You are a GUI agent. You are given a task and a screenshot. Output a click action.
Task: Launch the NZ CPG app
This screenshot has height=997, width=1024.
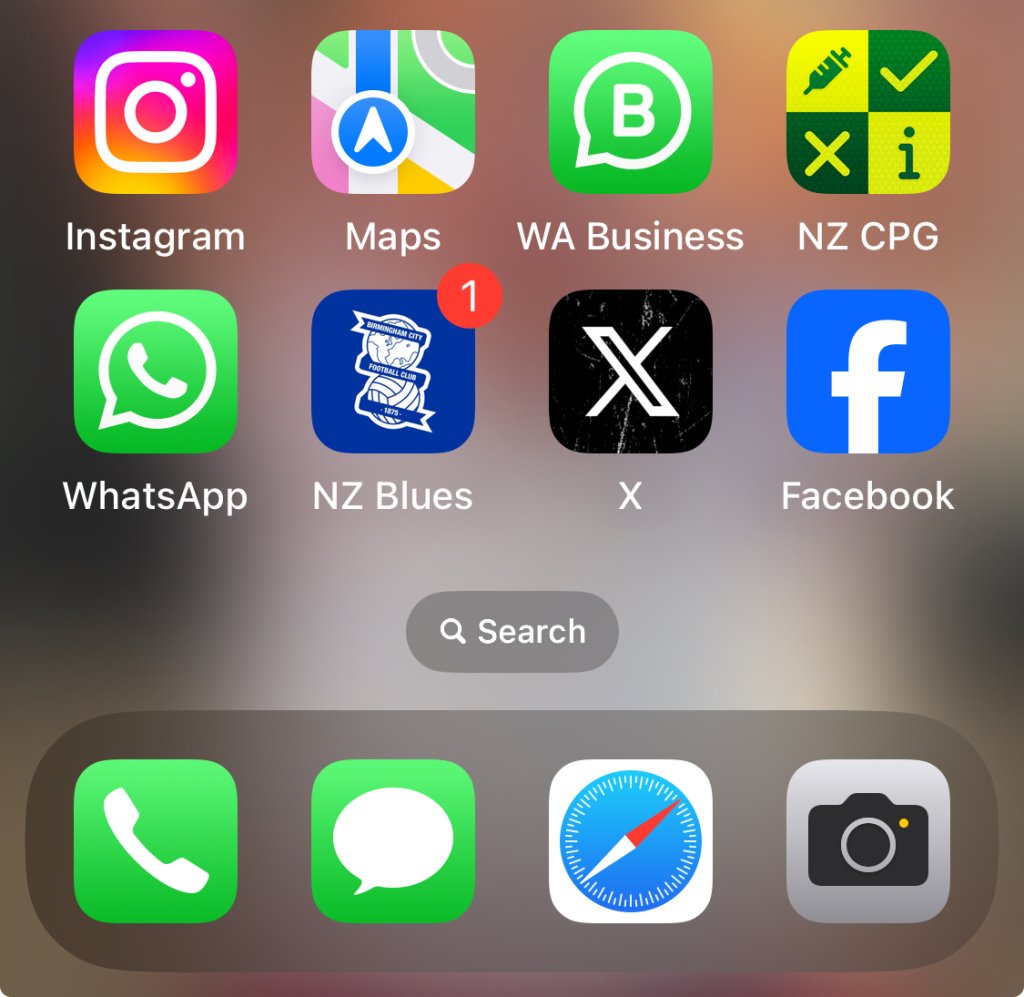(868, 112)
